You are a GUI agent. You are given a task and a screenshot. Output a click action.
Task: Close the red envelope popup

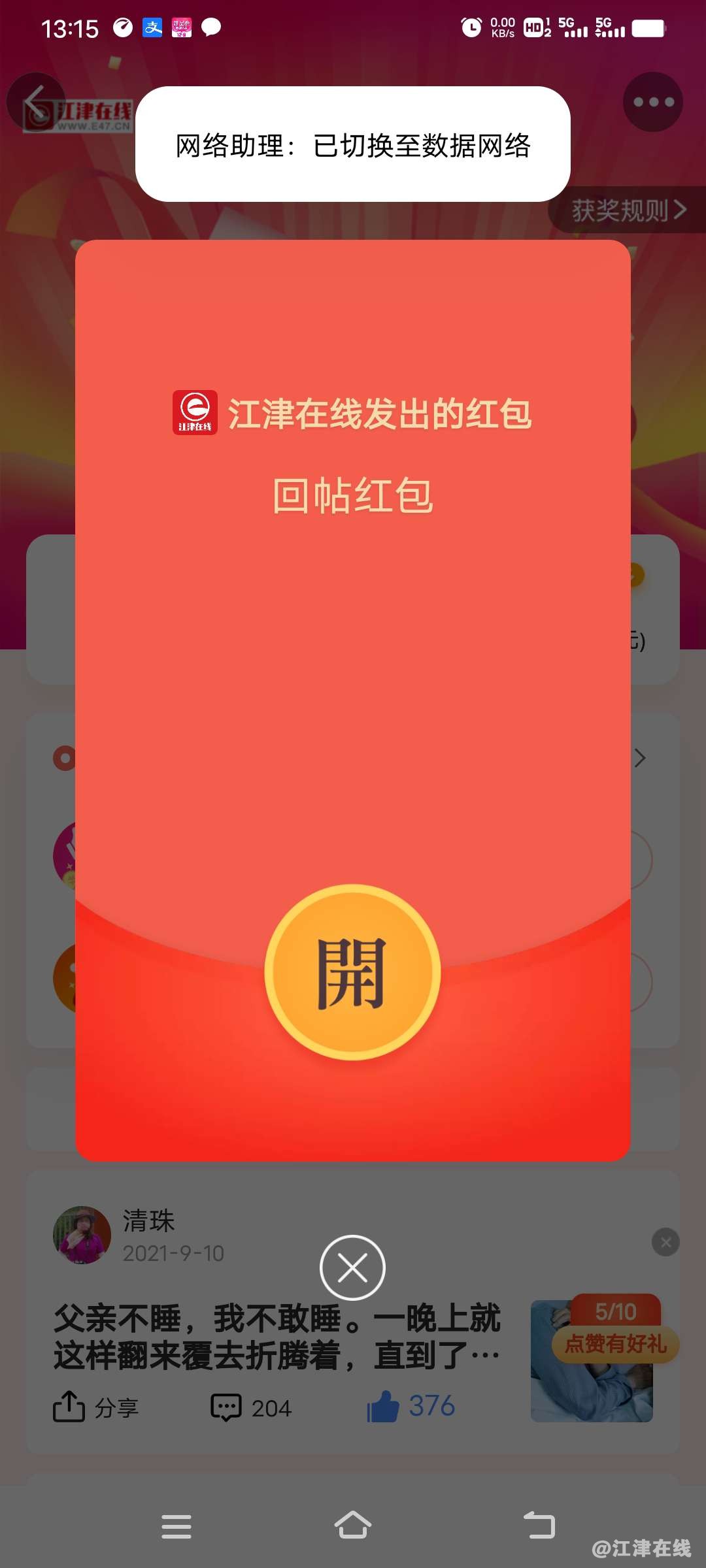[x=352, y=1267]
